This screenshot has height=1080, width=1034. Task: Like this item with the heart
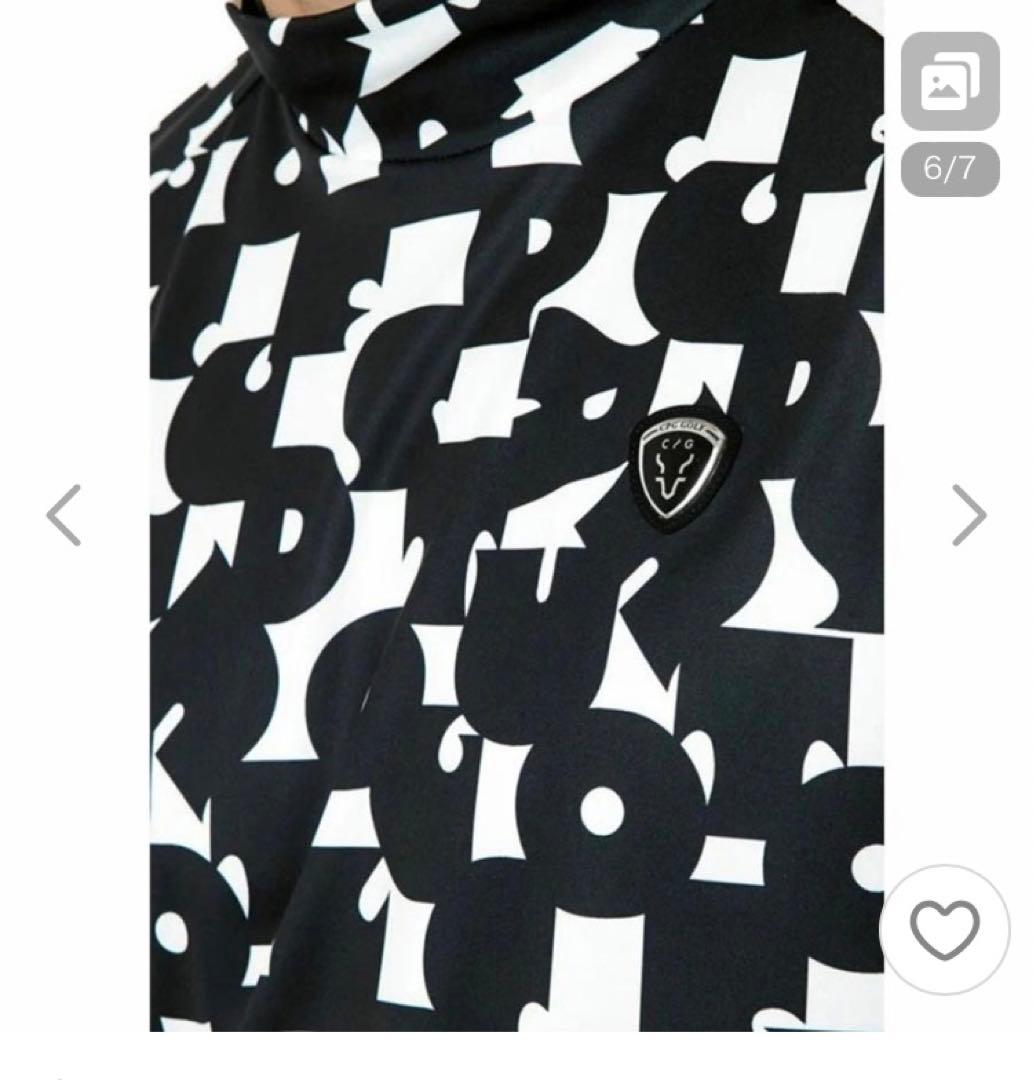point(944,930)
